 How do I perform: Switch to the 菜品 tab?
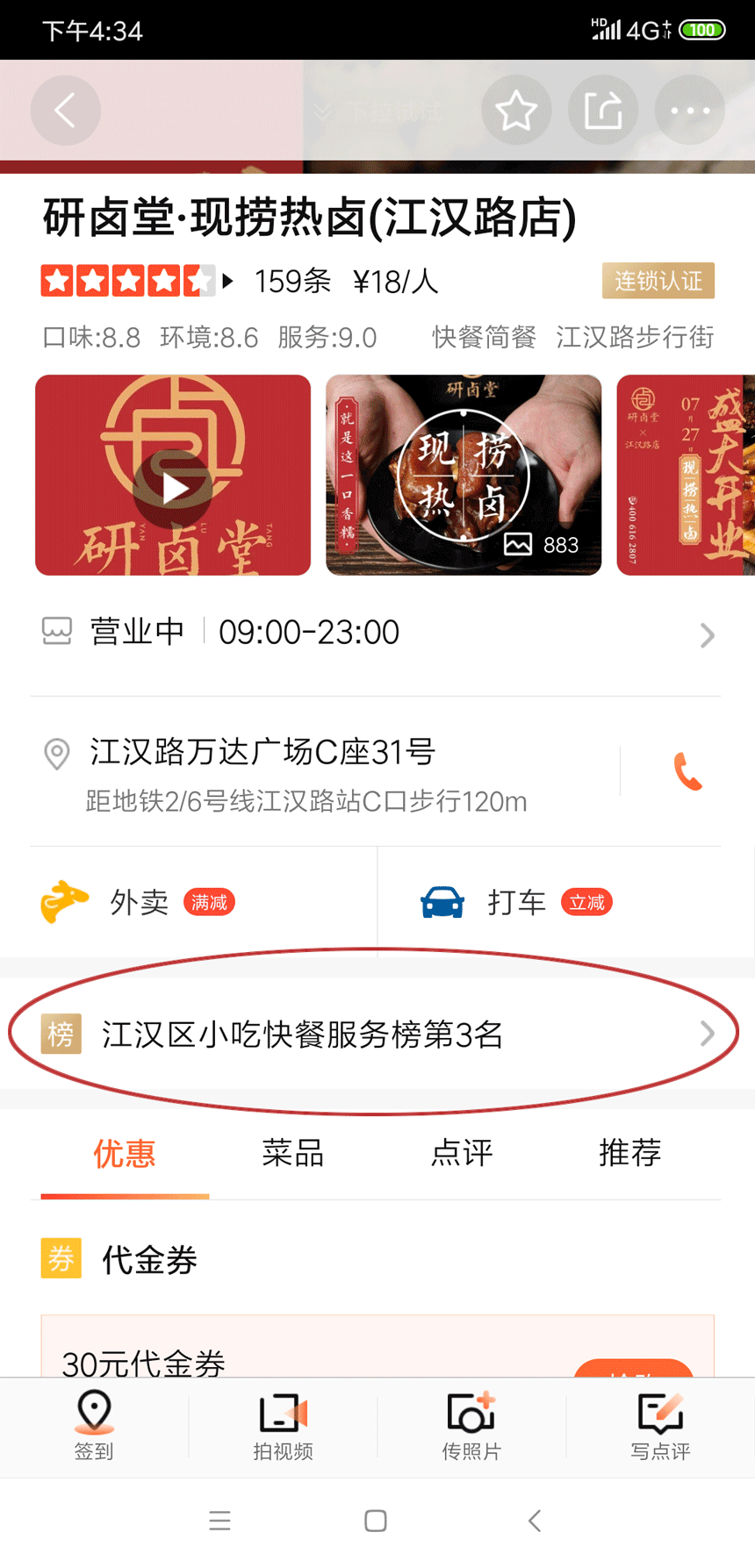tap(293, 1153)
